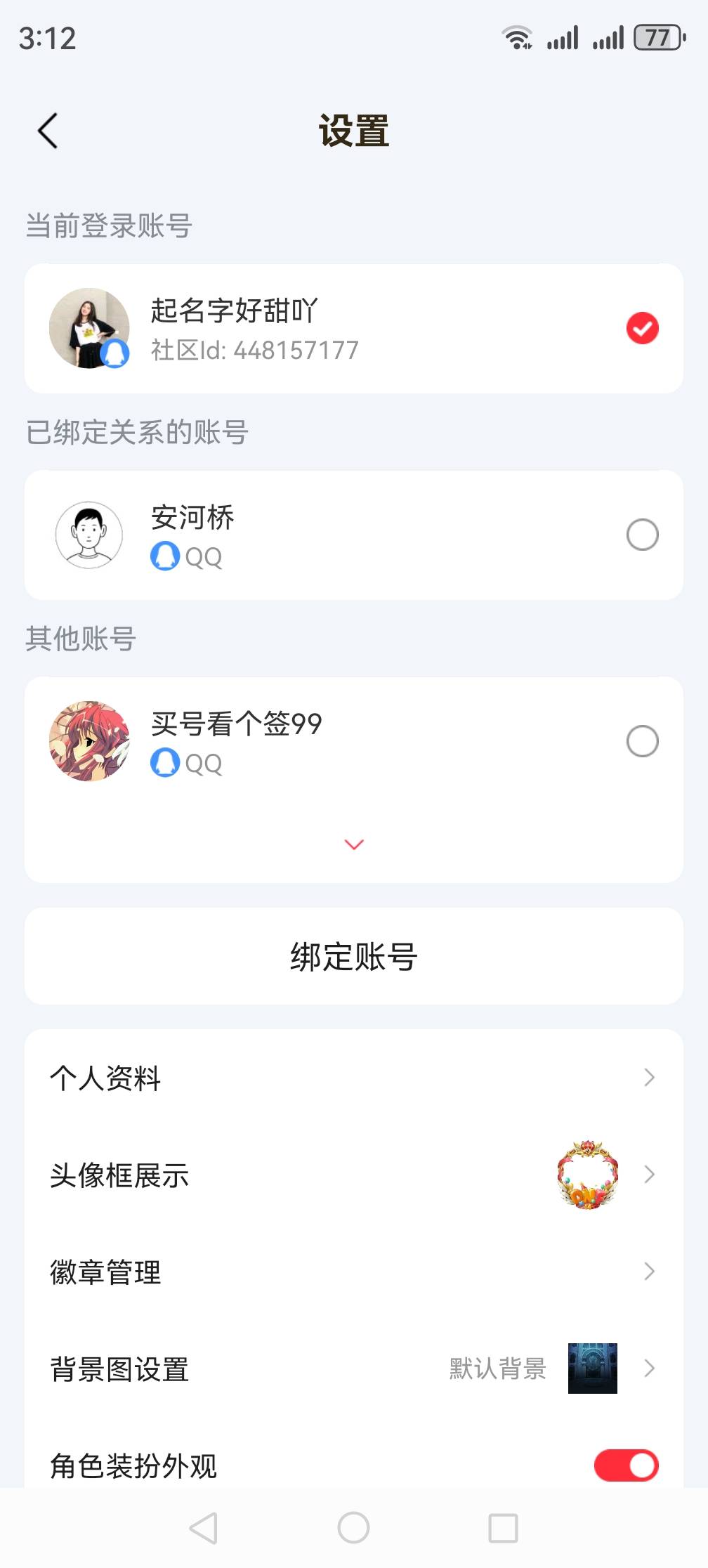Tap the back arrow on the 设置 page
The image size is (708, 1568).
[48, 130]
